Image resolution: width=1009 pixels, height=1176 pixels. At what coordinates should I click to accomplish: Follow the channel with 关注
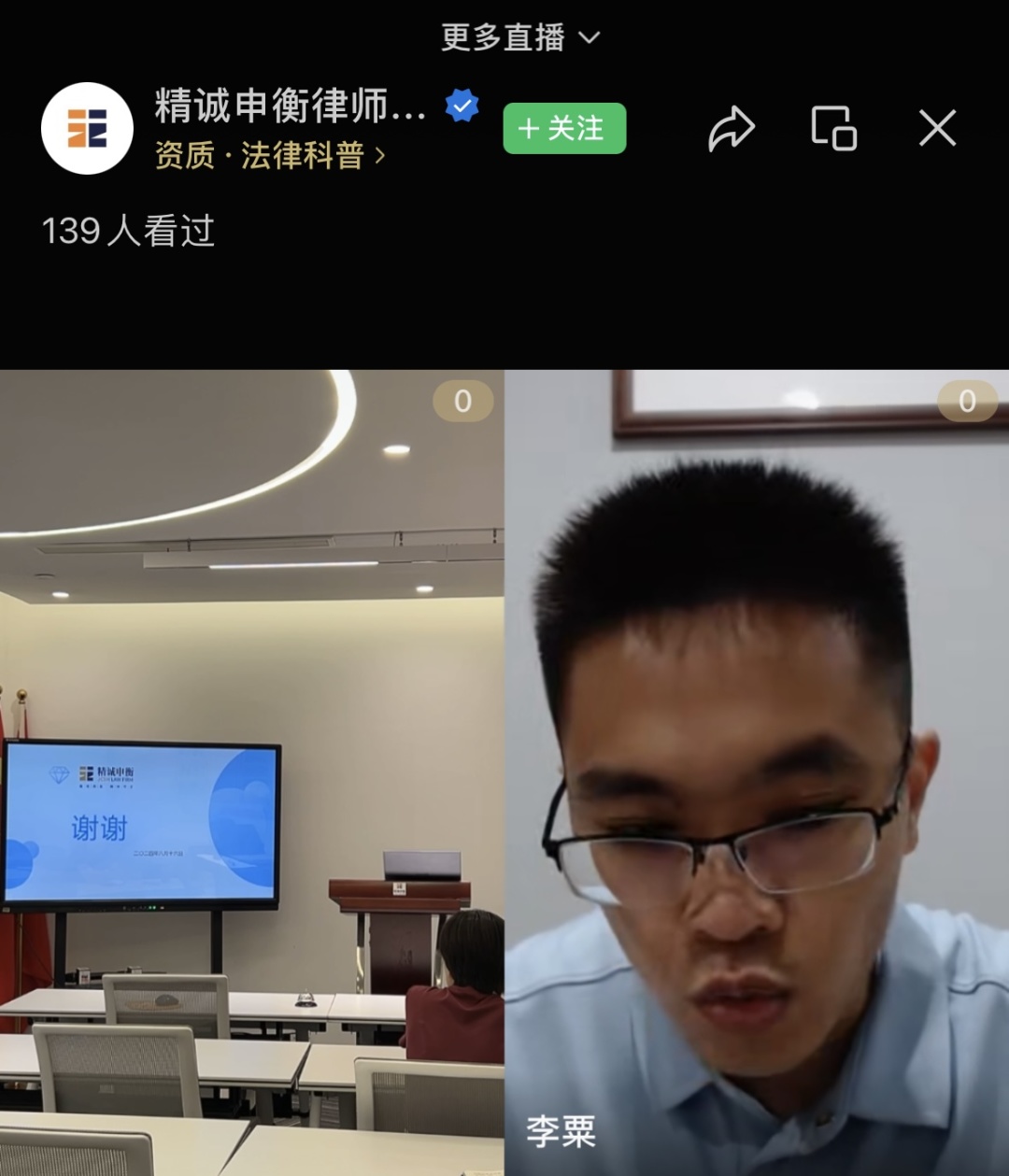(x=563, y=128)
